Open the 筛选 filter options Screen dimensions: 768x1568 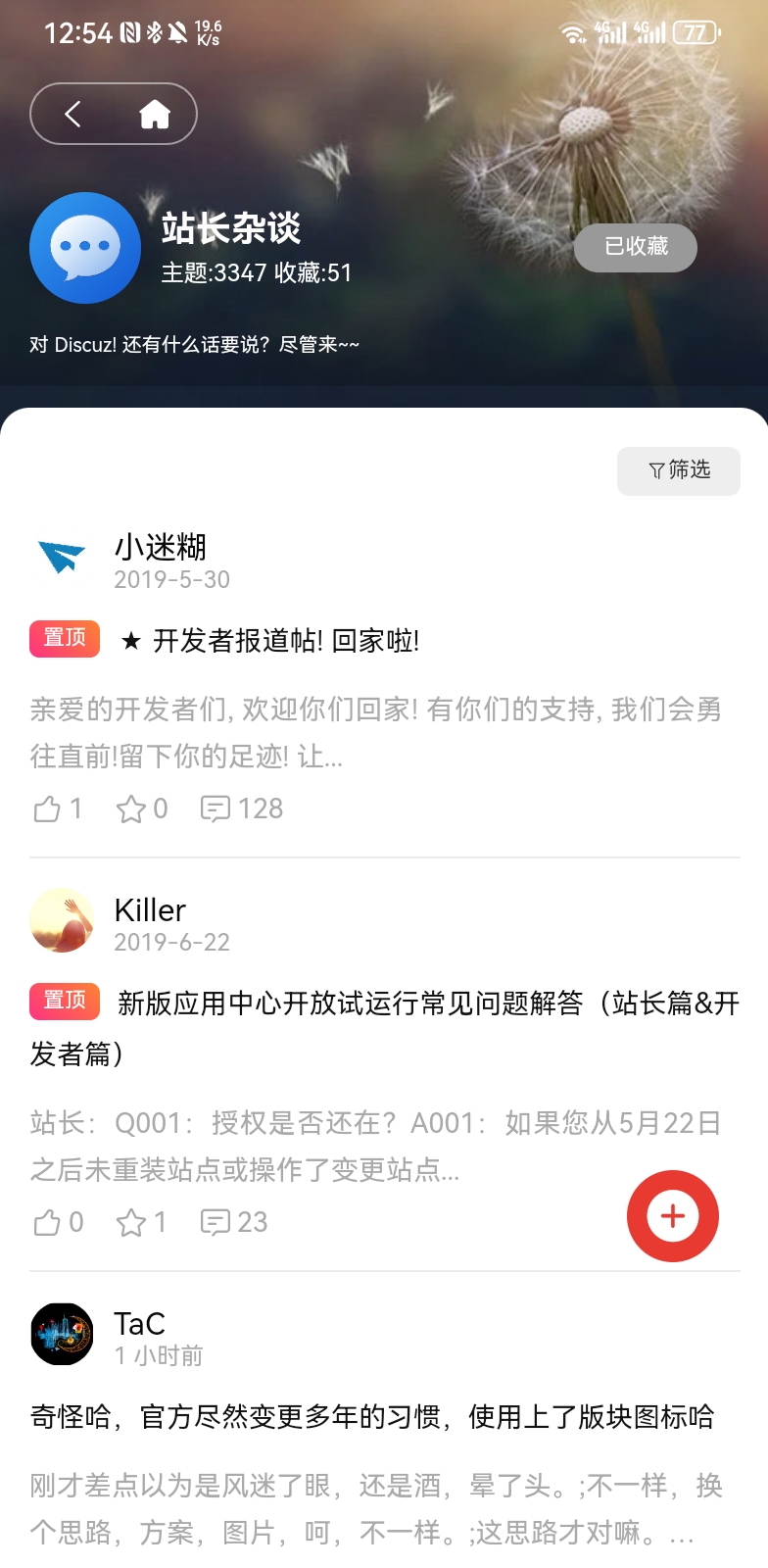coord(678,470)
